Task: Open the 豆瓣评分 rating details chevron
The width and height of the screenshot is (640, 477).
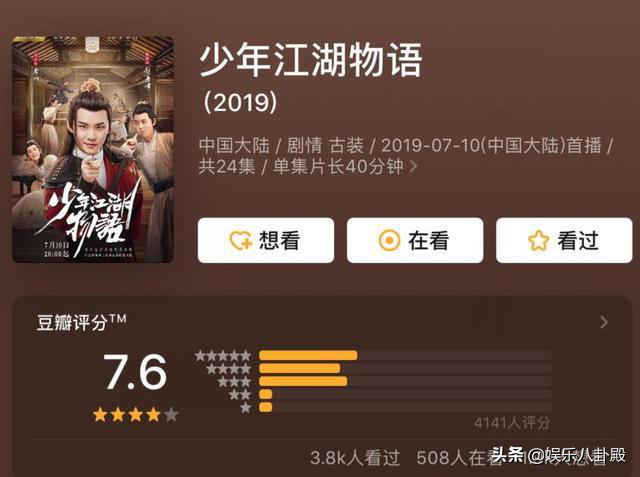Action: 603,322
